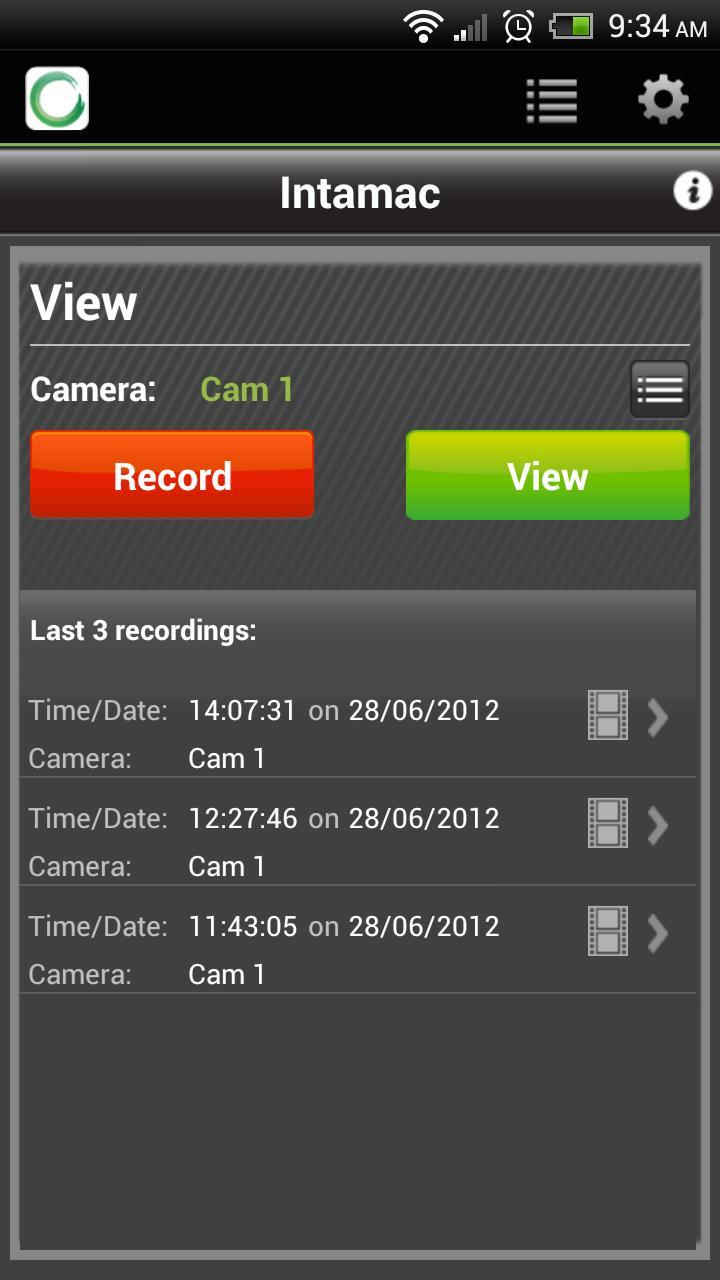
Task: Tap the green View button
Action: pyautogui.click(x=547, y=475)
